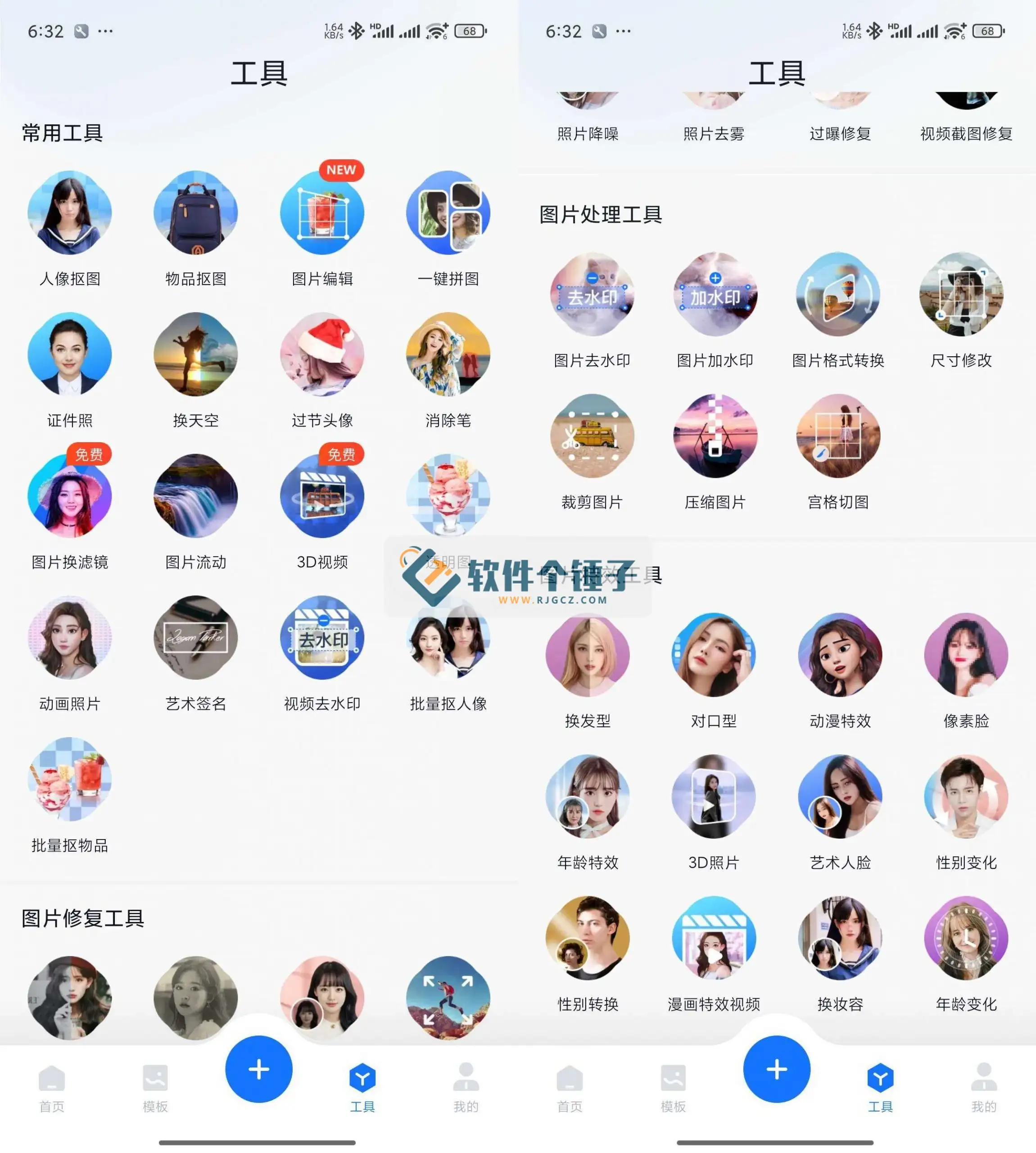Screen dimensions: 1036x1153
Task: Select the 一键拼图 collage tool
Action: coord(448,213)
